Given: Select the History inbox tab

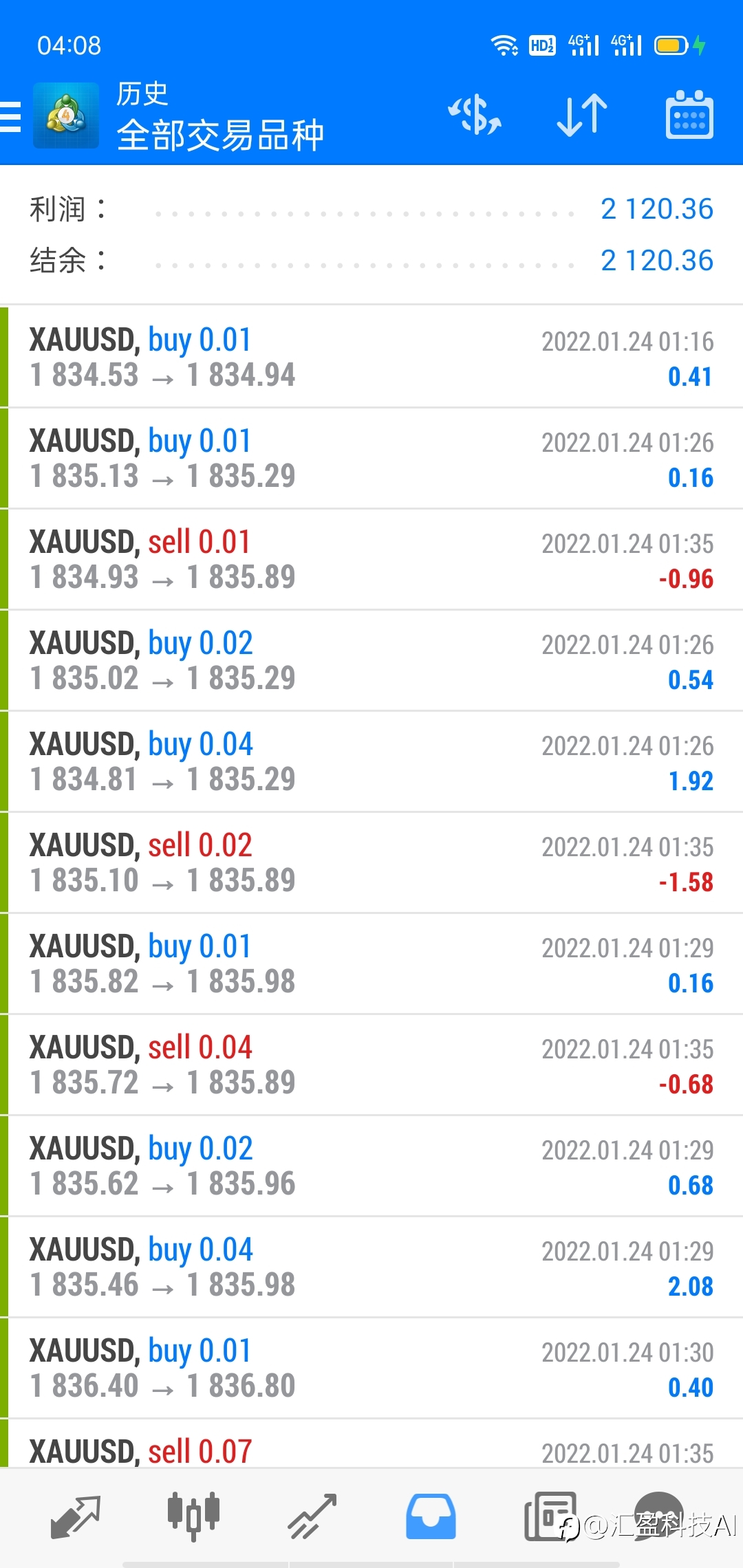Looking at the screenshot, I should (x=431, y=1516).
